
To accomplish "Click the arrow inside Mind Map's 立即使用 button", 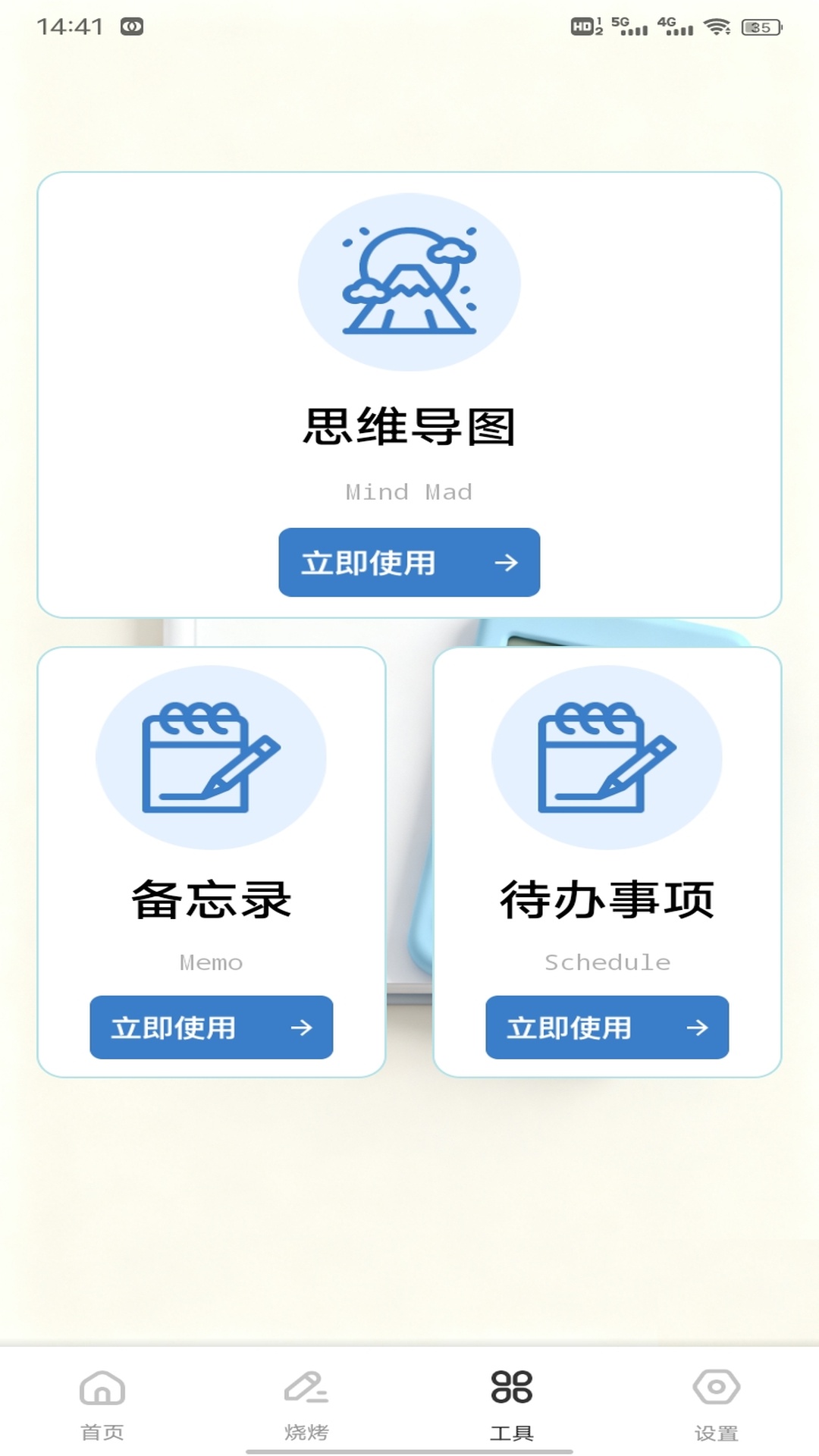I will (507, 563).
